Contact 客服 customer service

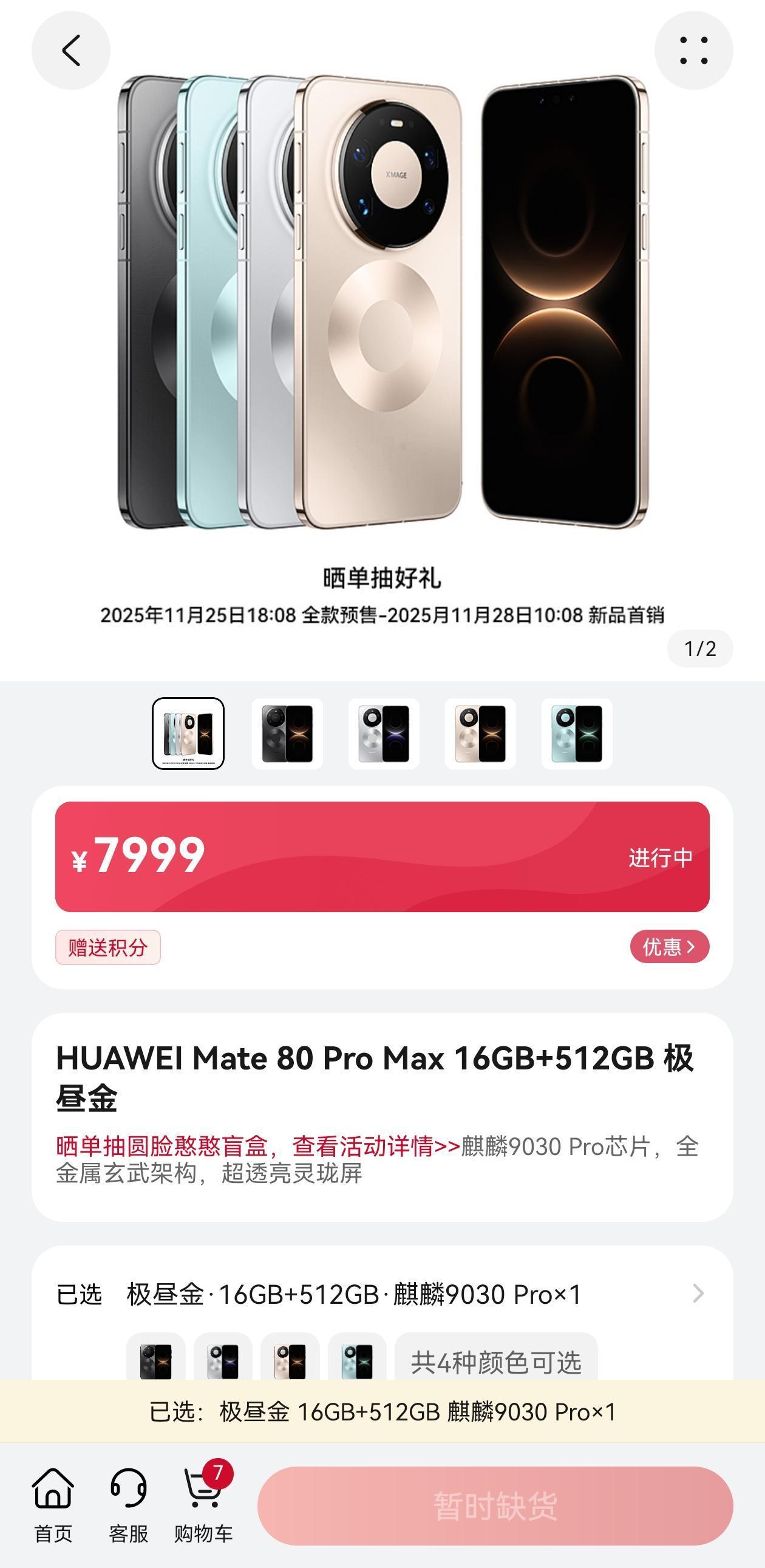point(129,1505)
